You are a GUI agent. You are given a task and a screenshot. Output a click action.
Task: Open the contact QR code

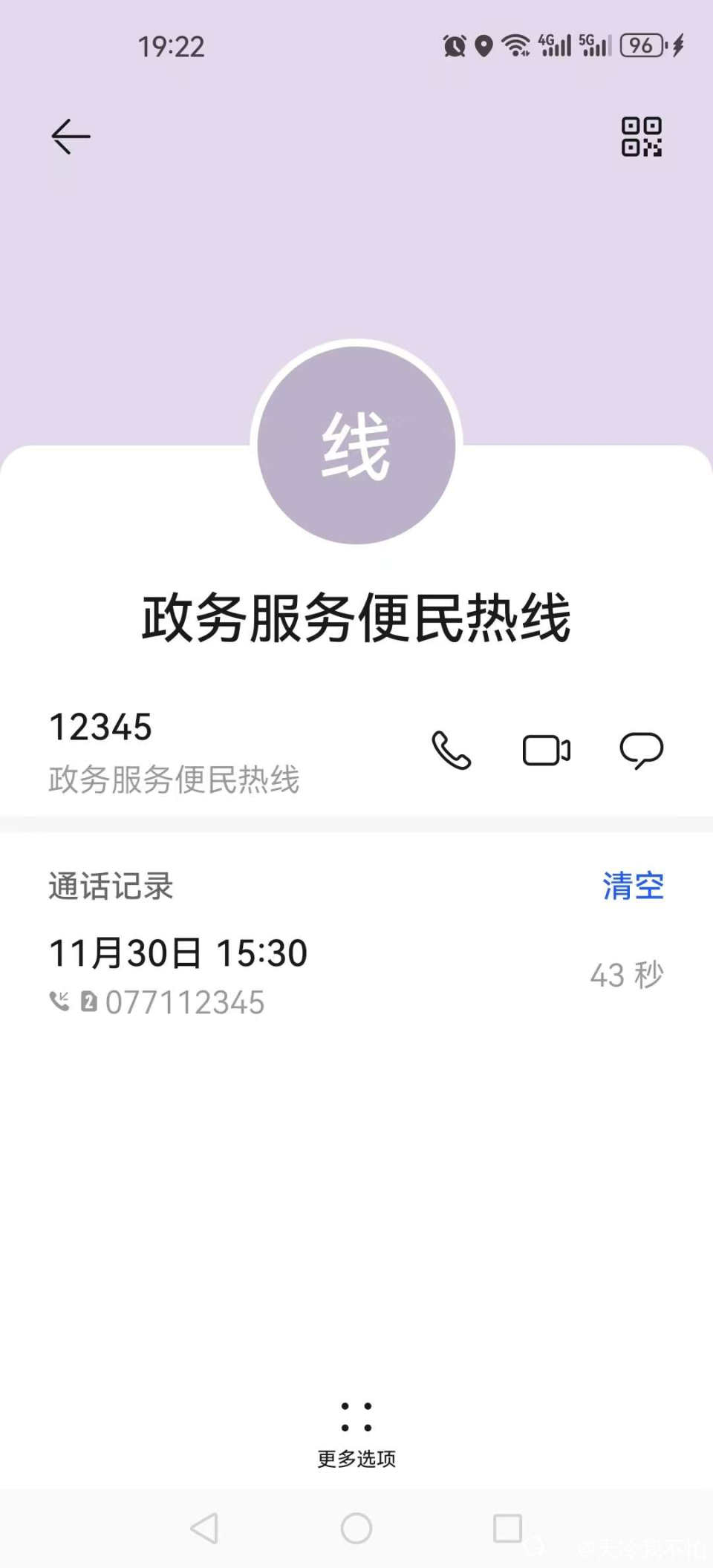click(642, 137)
